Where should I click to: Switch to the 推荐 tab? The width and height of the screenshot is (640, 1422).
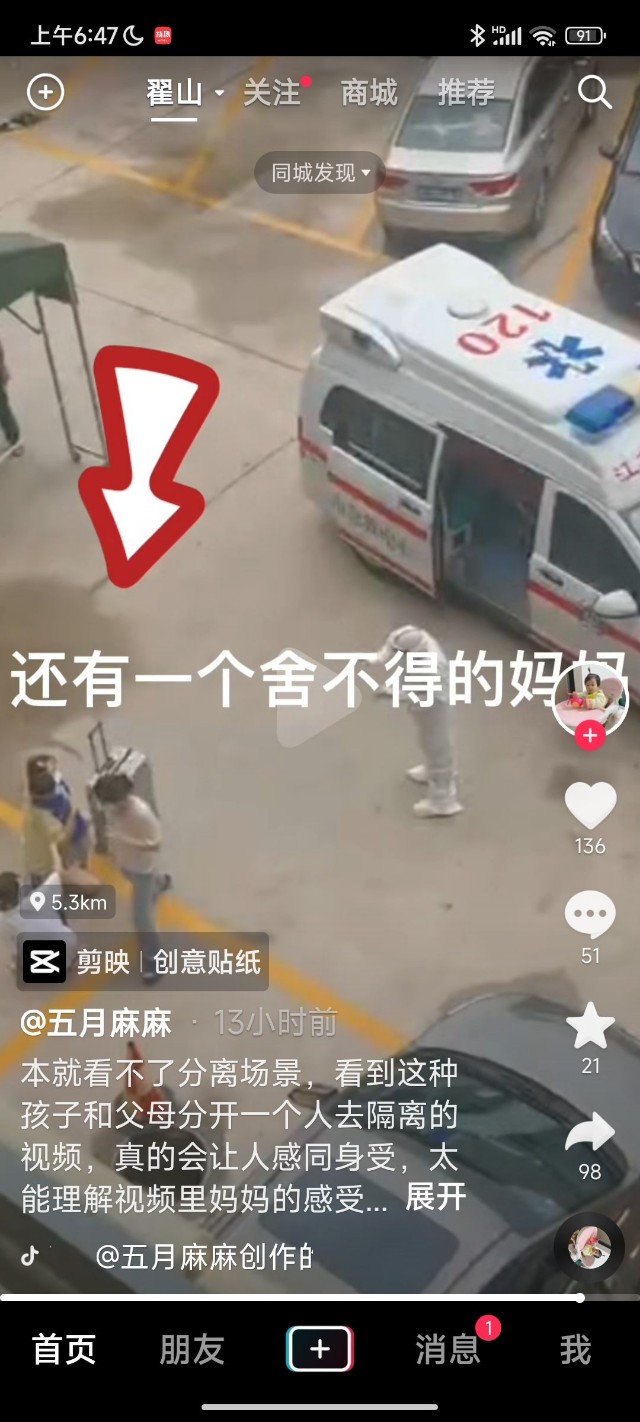click(x=466, y=93)
